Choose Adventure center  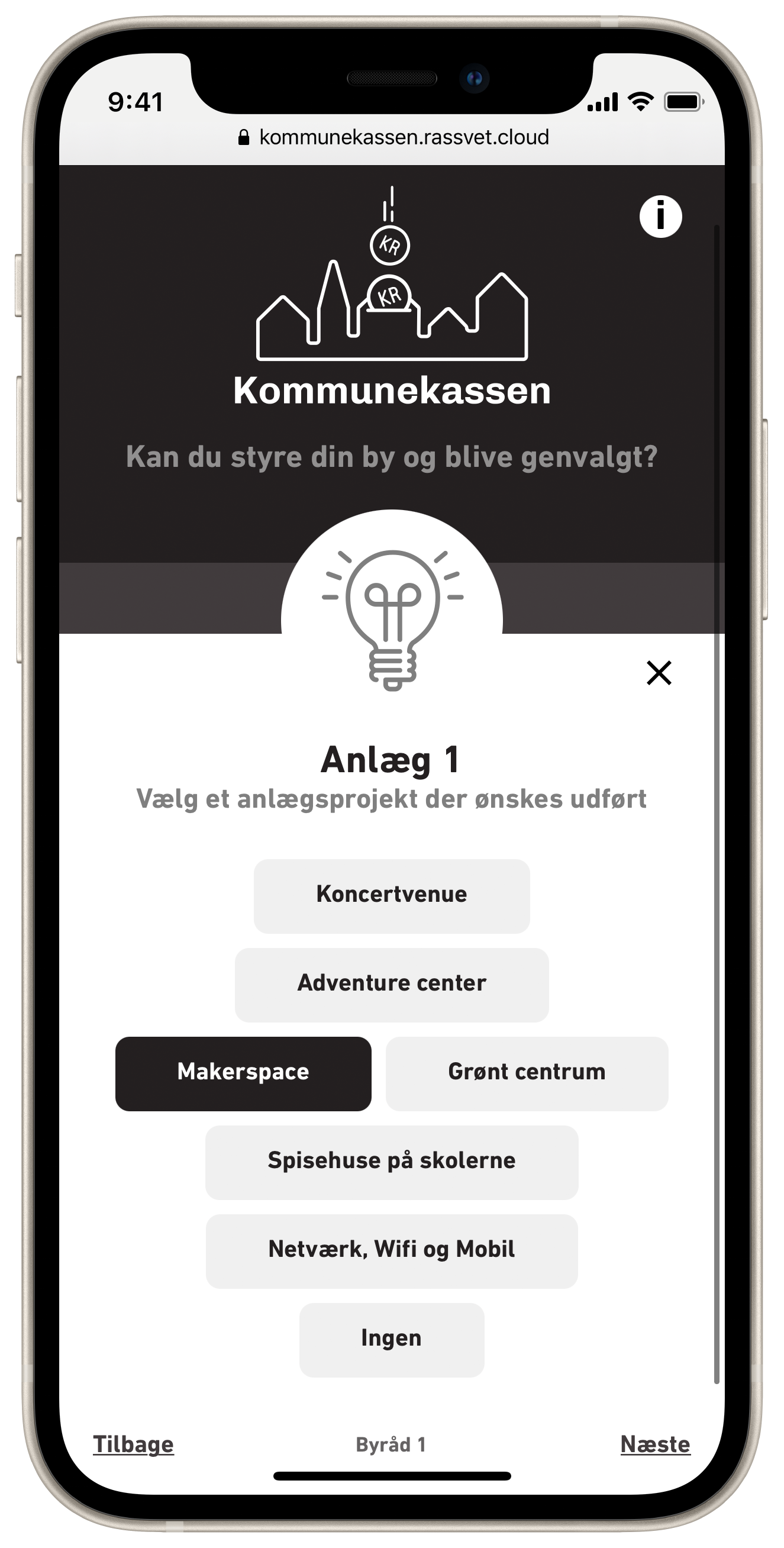coord(392,985)
